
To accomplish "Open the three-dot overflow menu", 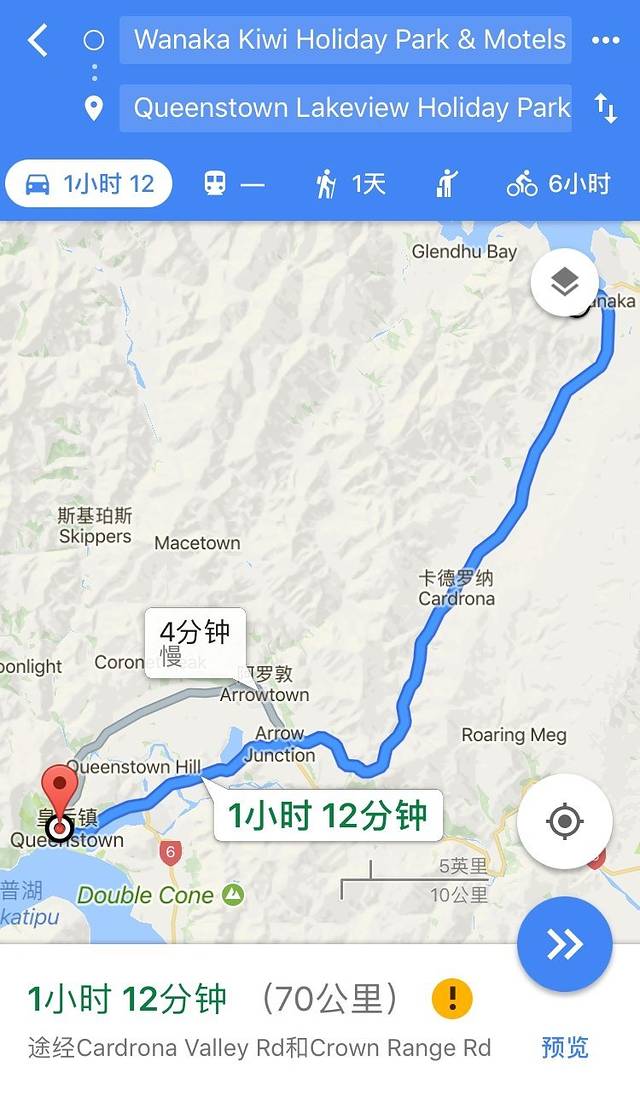I will (x=605, y=41).
